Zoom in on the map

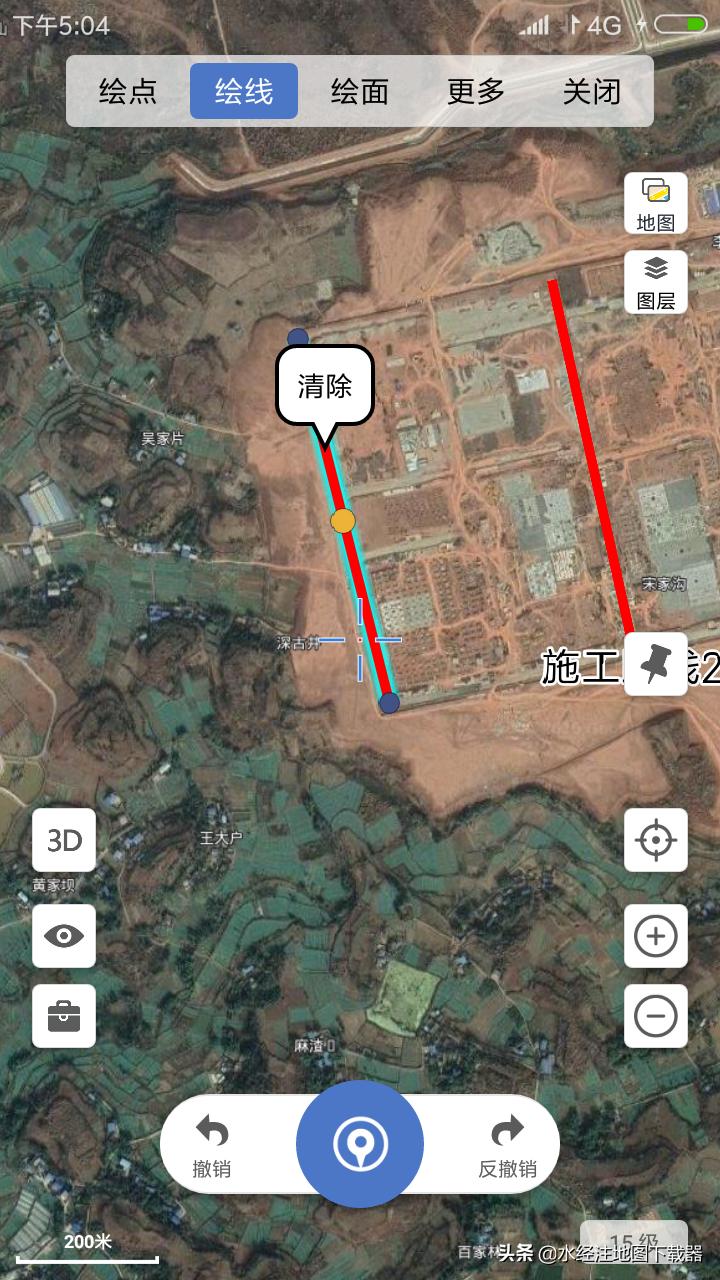(656, 936)
